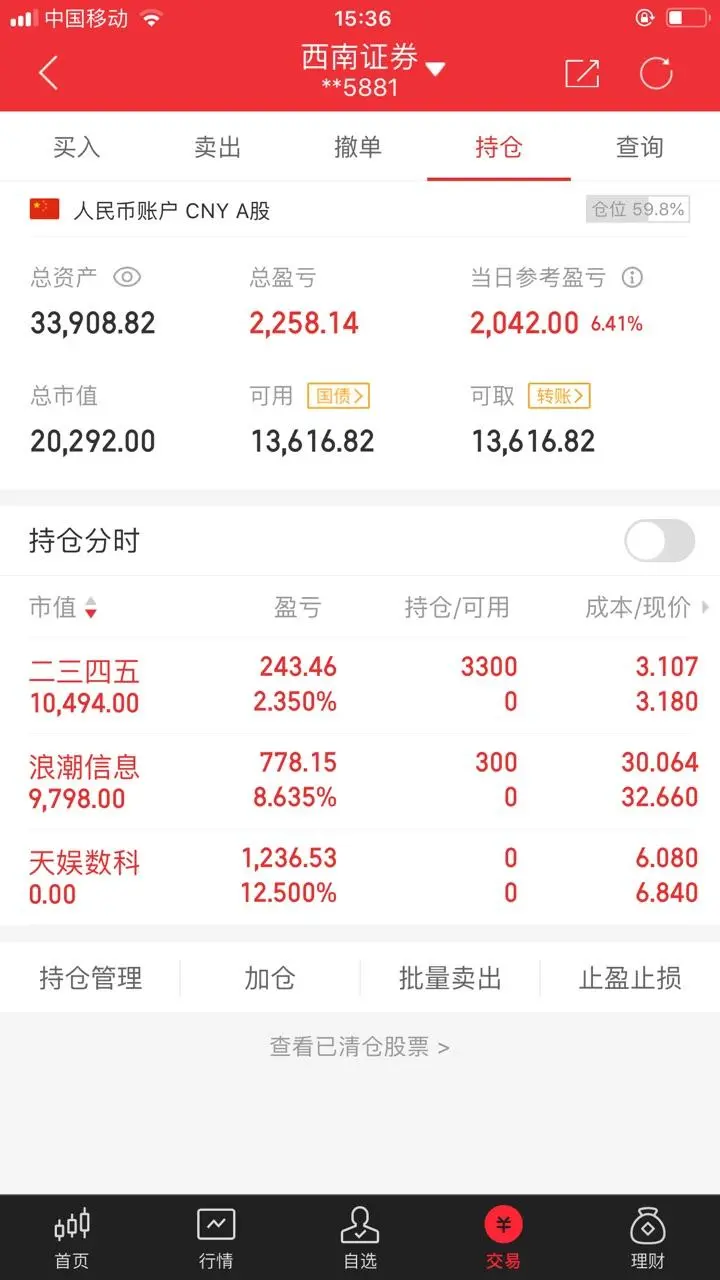
Task: Switch to the 卖出 tab
Action: click(218, 147)
